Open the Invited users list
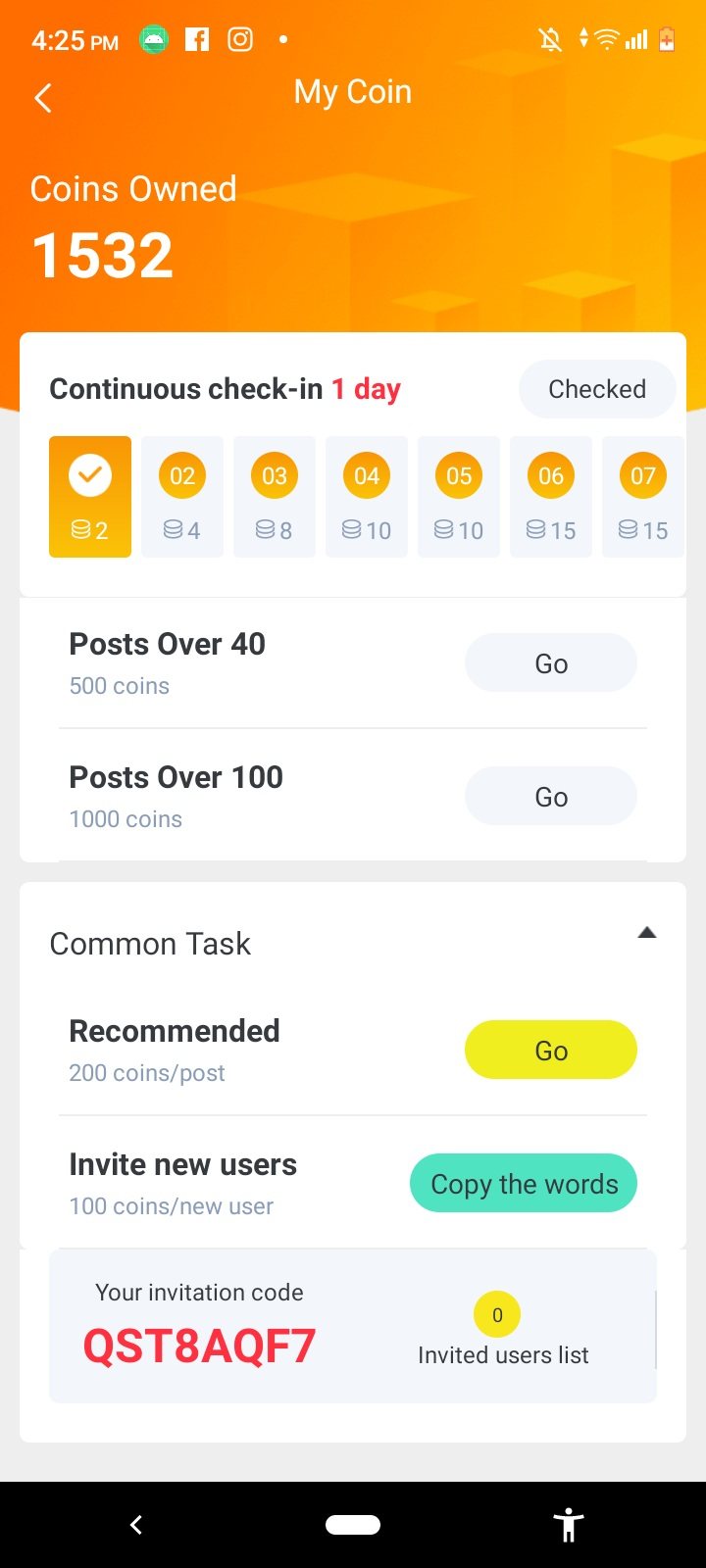The height and width of the screenshot is (1568, 706). 502,1354
